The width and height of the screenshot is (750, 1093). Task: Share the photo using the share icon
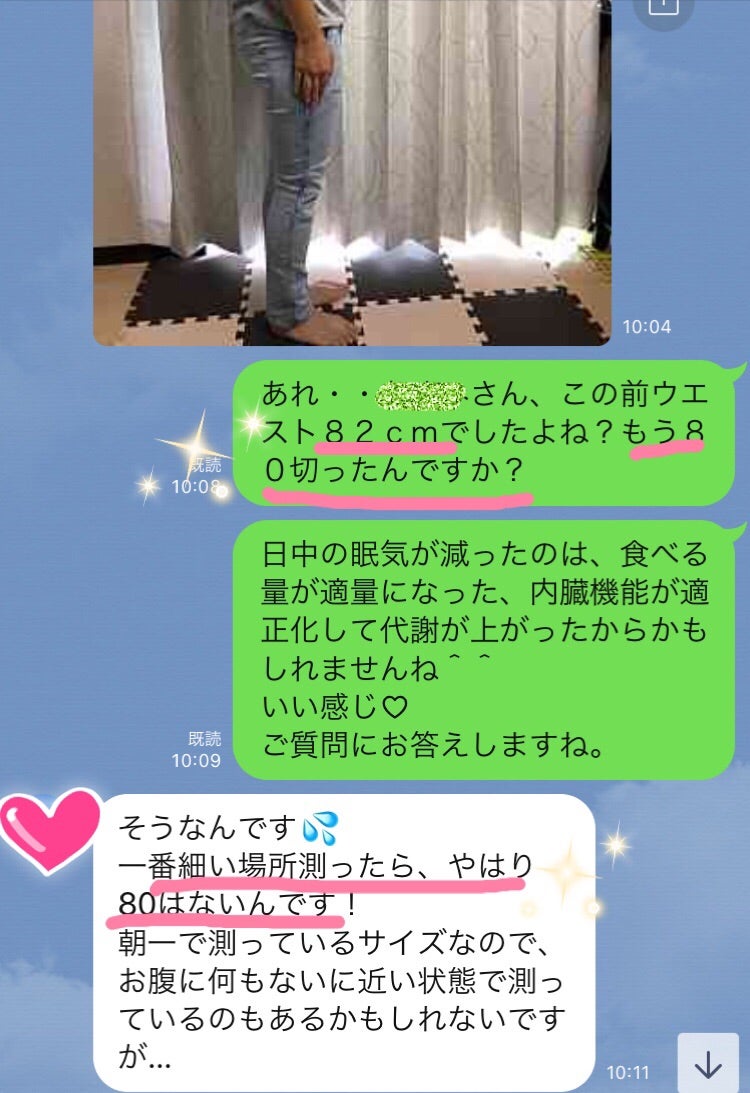[664, 8]
